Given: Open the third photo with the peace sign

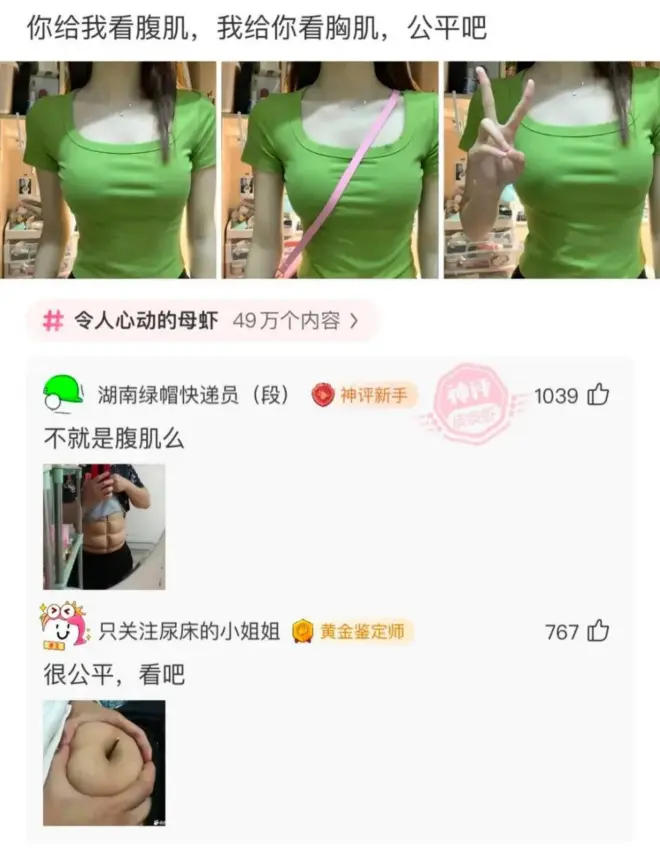Looking at the screenshot, I should [x=552, y=170].
